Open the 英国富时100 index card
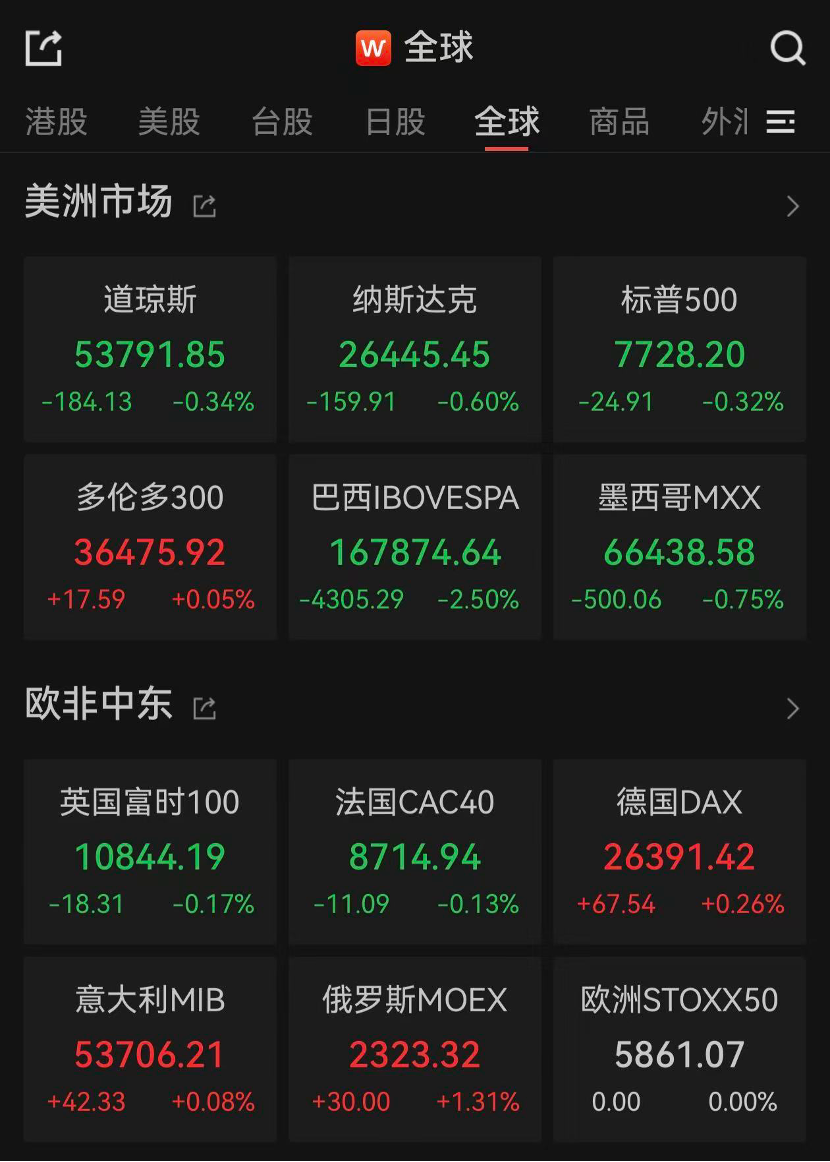Image resolution: width=830 pixels, height=1162 pixels. pyautogui.click(x=150, y=852)
